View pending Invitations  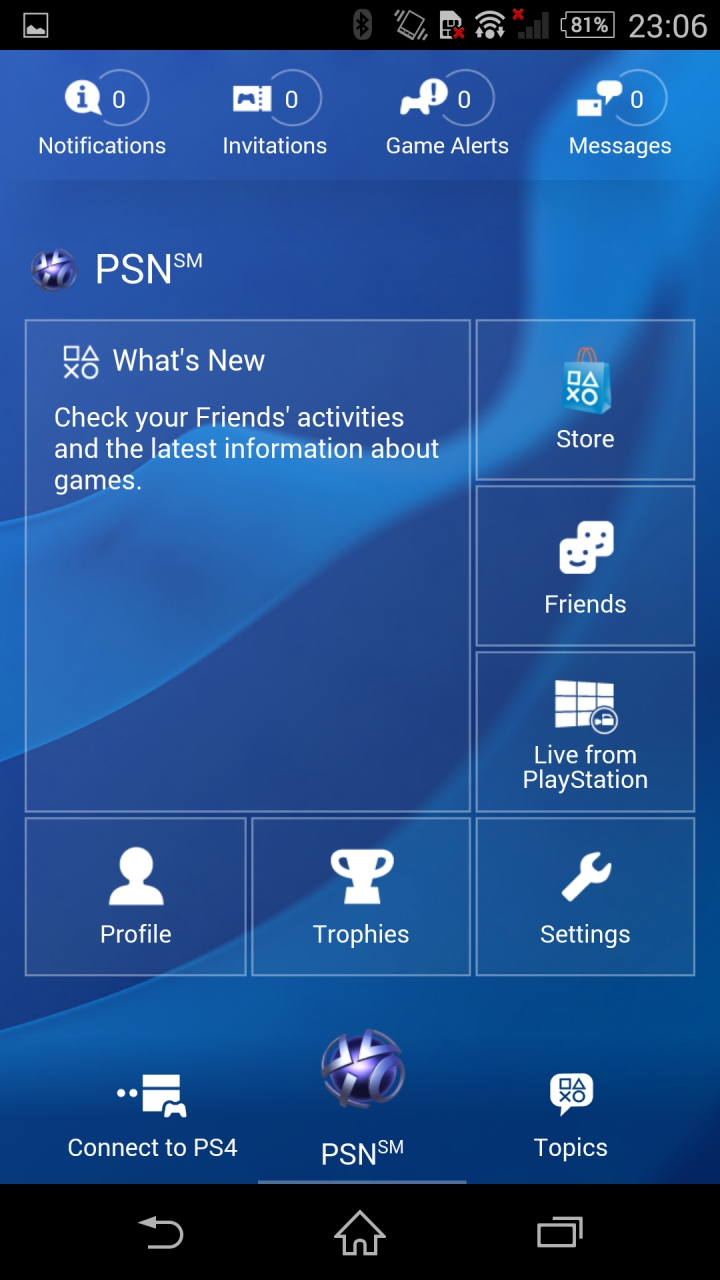(x=274, y=116)
